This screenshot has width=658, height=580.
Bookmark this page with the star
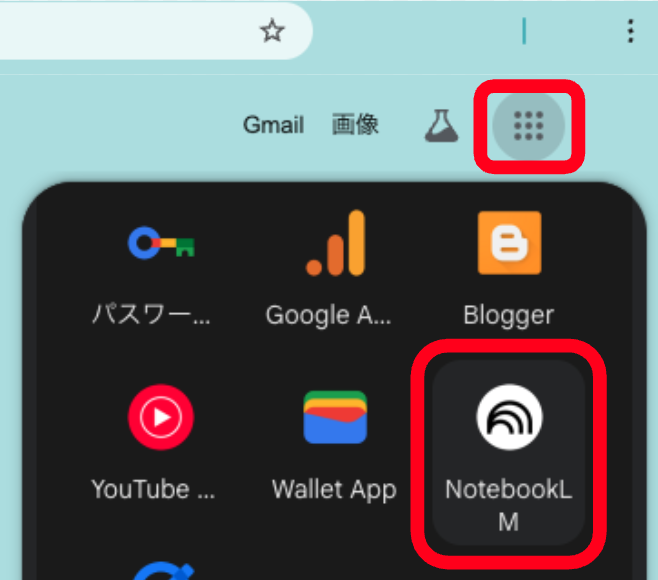[272, 31]
